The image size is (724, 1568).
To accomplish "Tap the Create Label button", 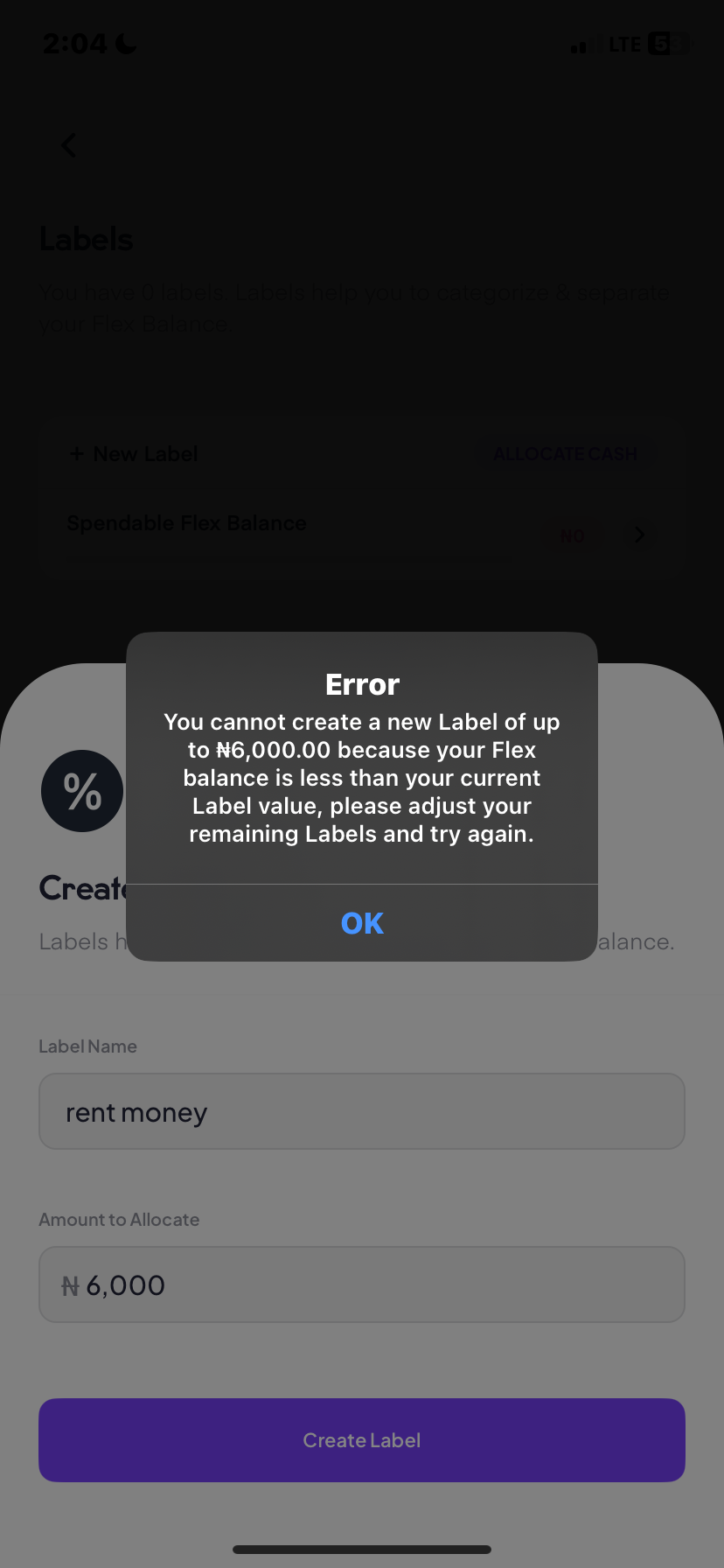I will pyautogui.click(x=362, y=1440).
